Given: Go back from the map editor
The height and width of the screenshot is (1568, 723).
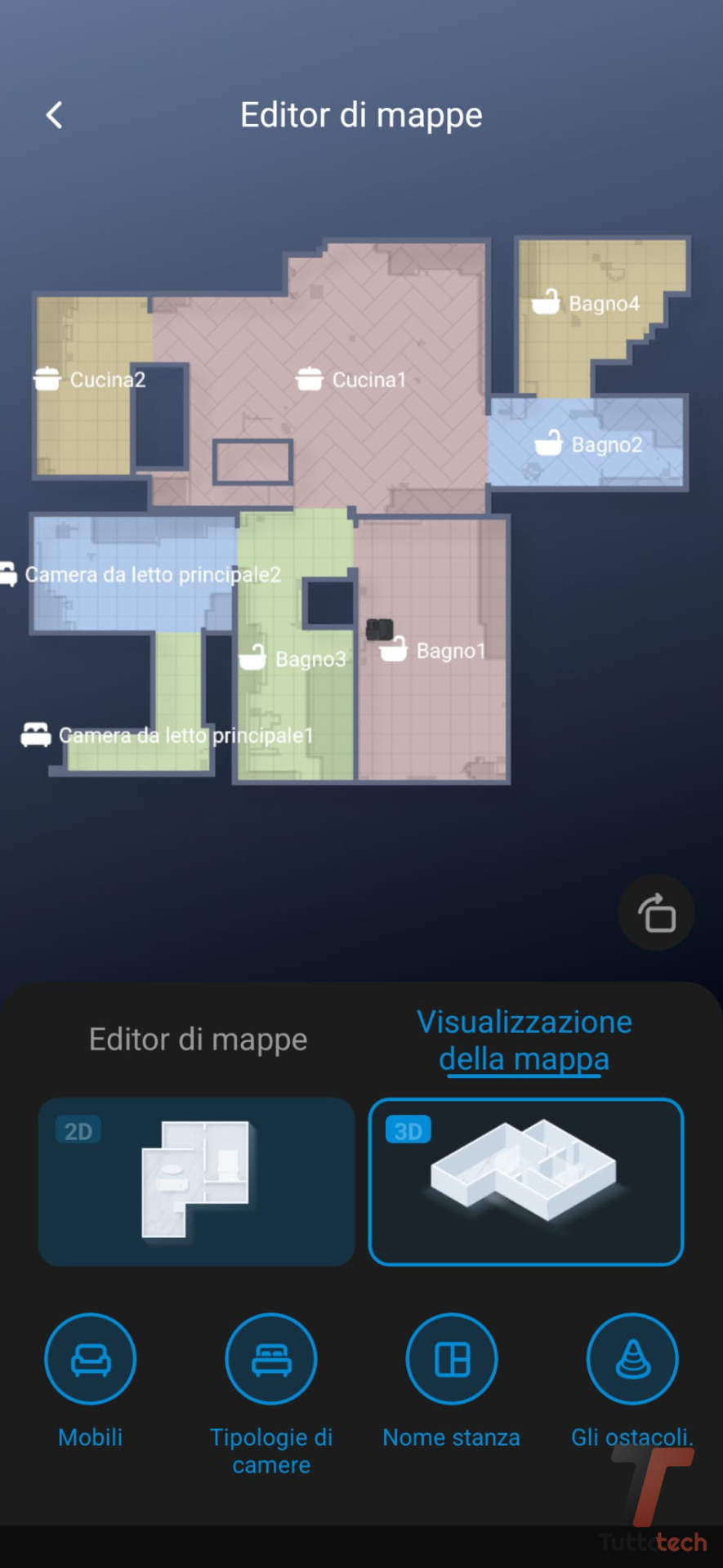Looking at the screenshot, I should click(x=55, y=115).
